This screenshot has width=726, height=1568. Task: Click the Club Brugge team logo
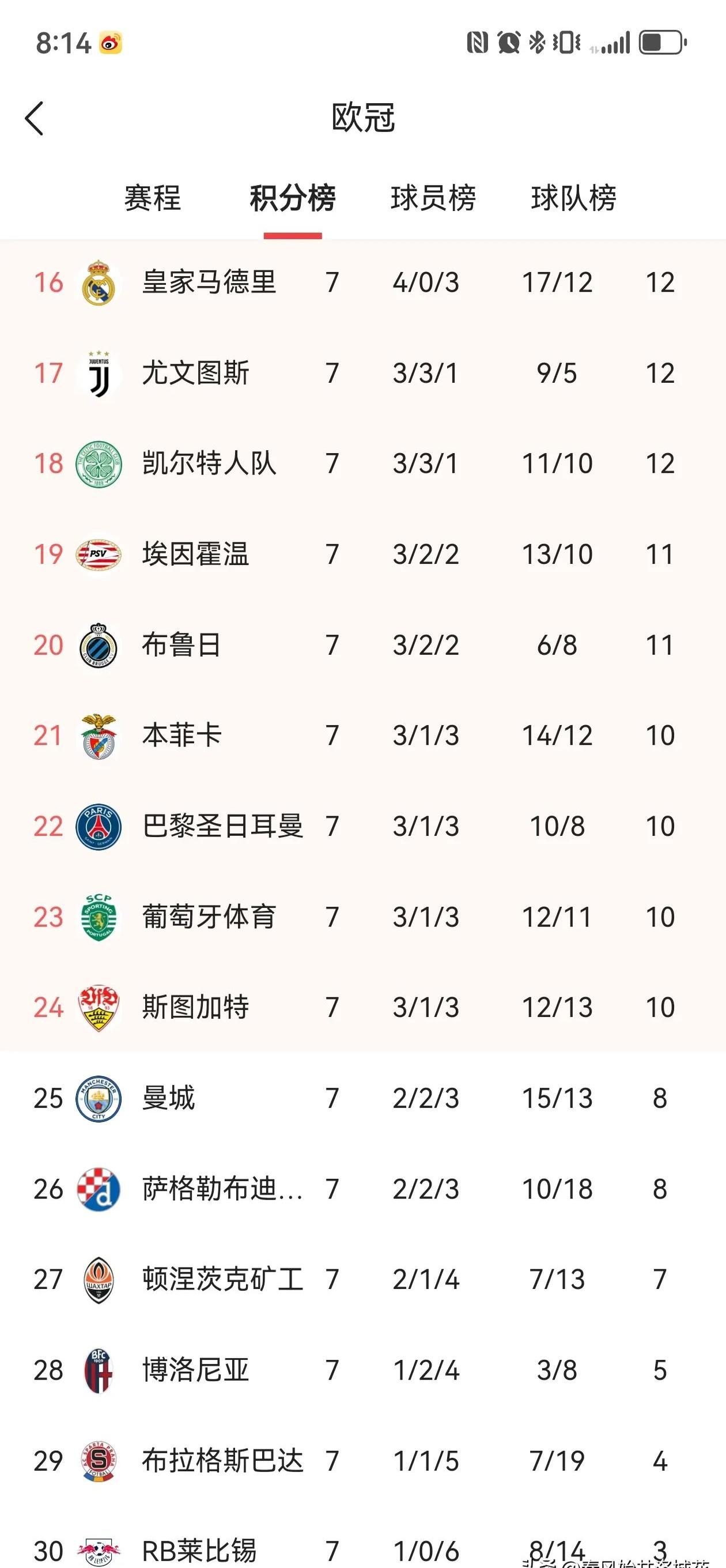click(99, 644)
